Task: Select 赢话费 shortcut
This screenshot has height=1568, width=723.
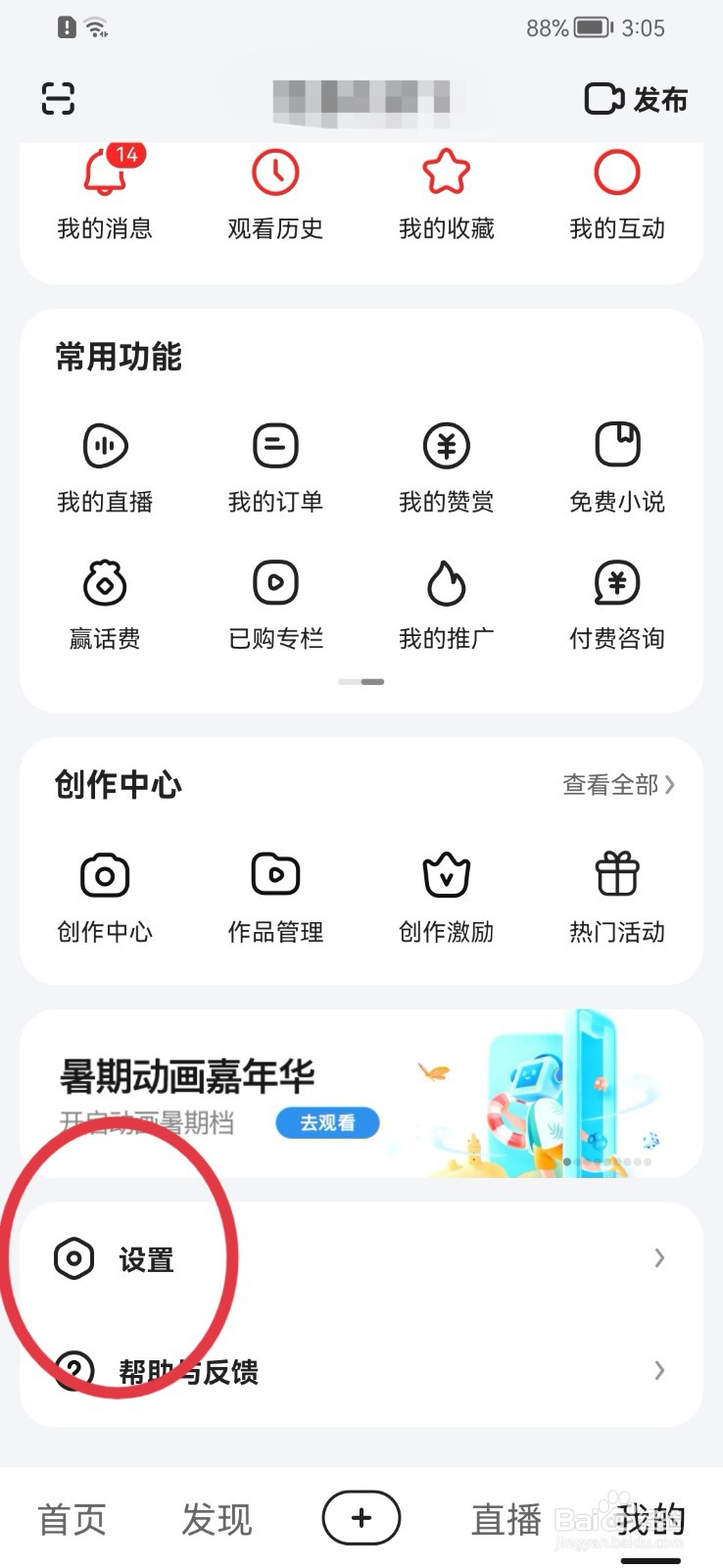Action: (x=105, y=604)
